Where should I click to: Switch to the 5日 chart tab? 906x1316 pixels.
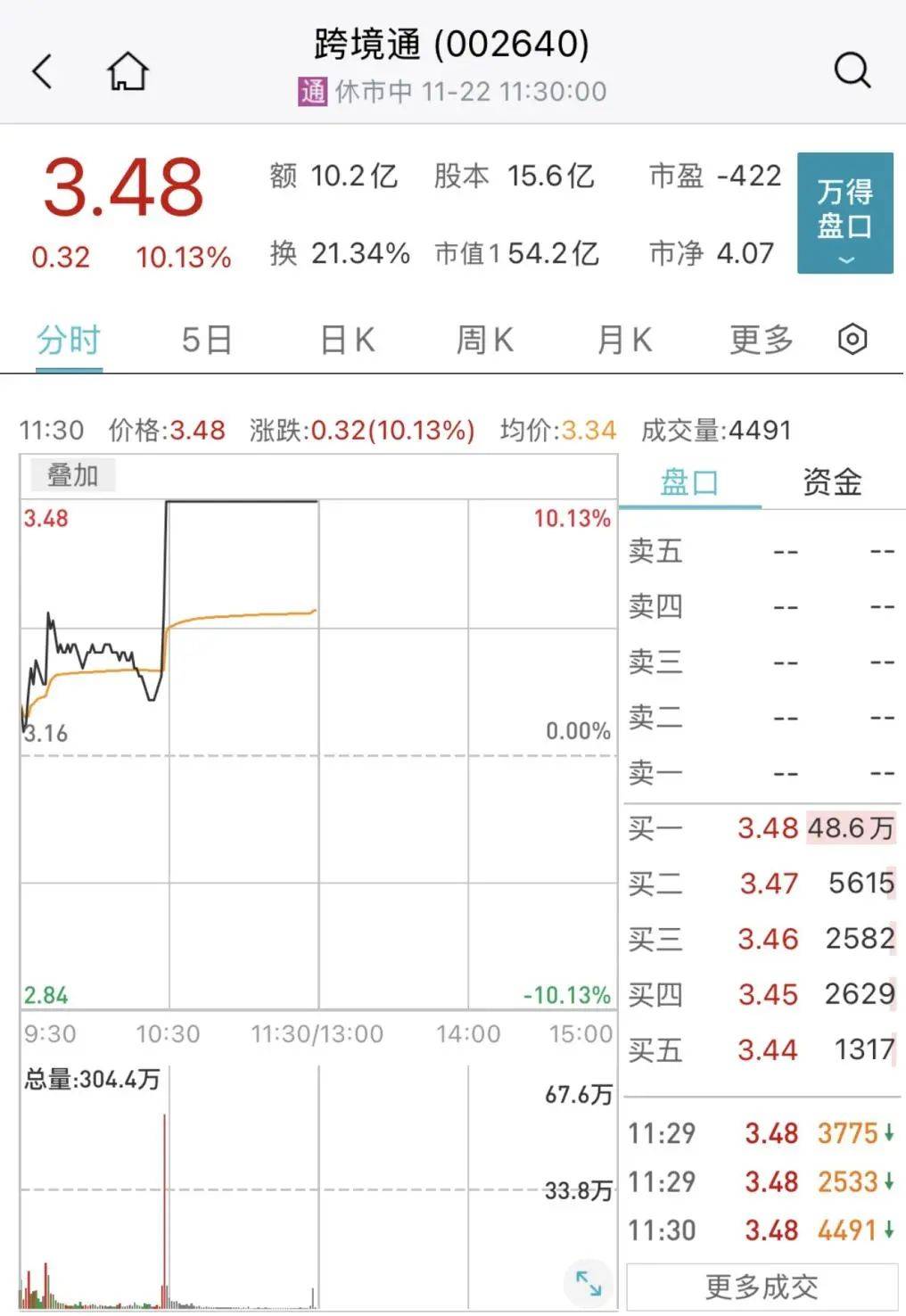point(206,340)
